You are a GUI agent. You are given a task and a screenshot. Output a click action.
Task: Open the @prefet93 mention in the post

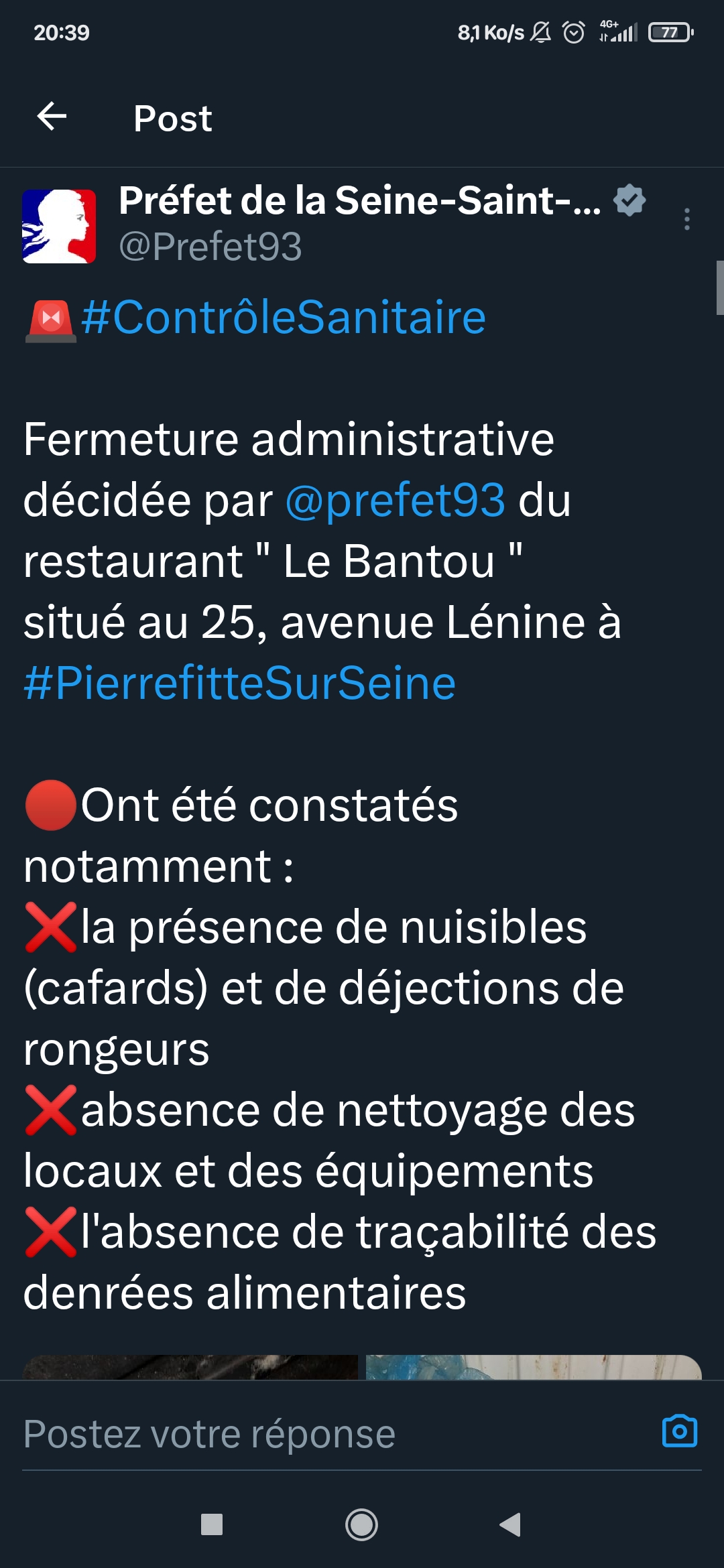click(x=395, y=500)
